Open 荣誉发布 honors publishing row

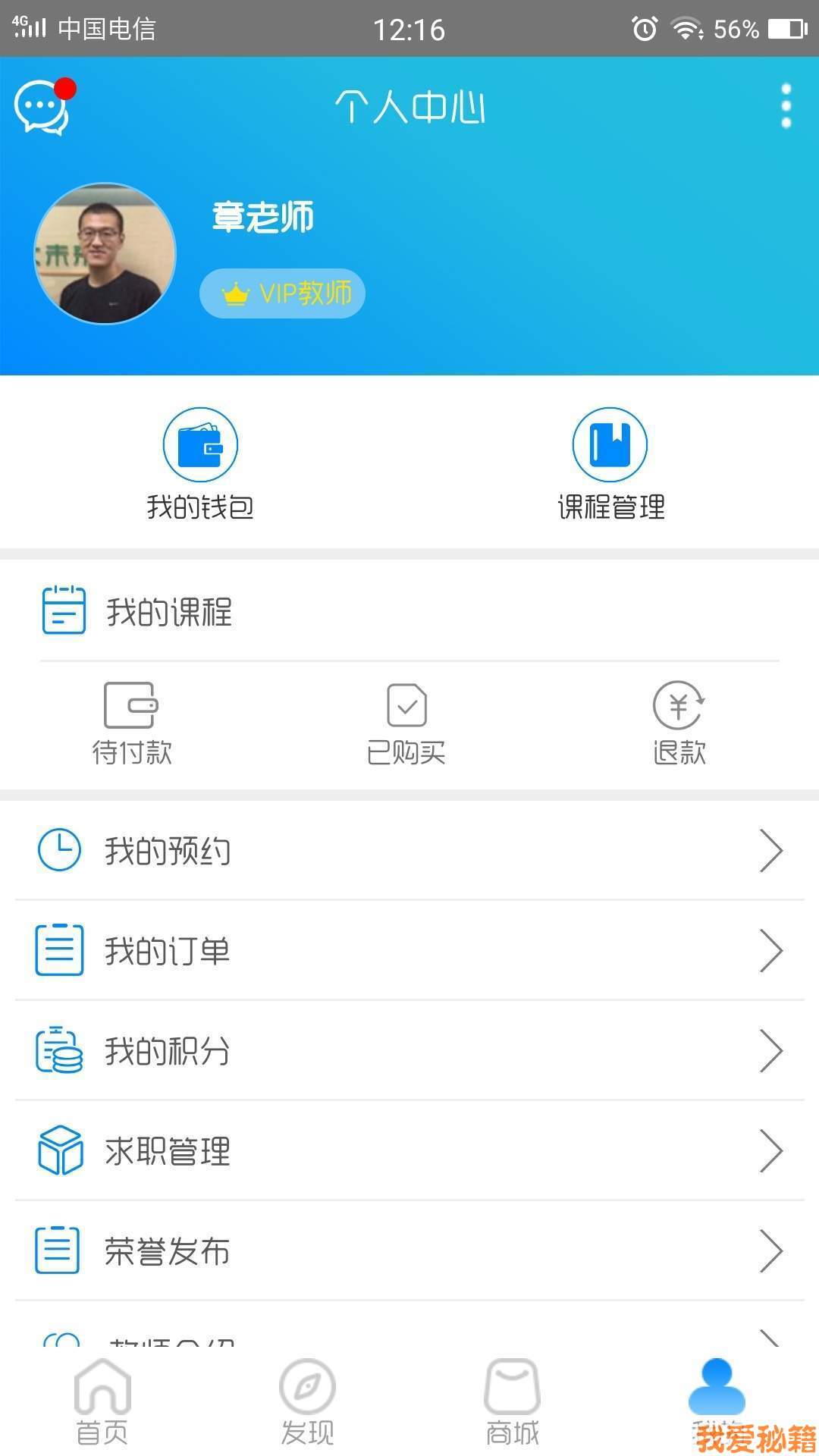click(409, 1251)
